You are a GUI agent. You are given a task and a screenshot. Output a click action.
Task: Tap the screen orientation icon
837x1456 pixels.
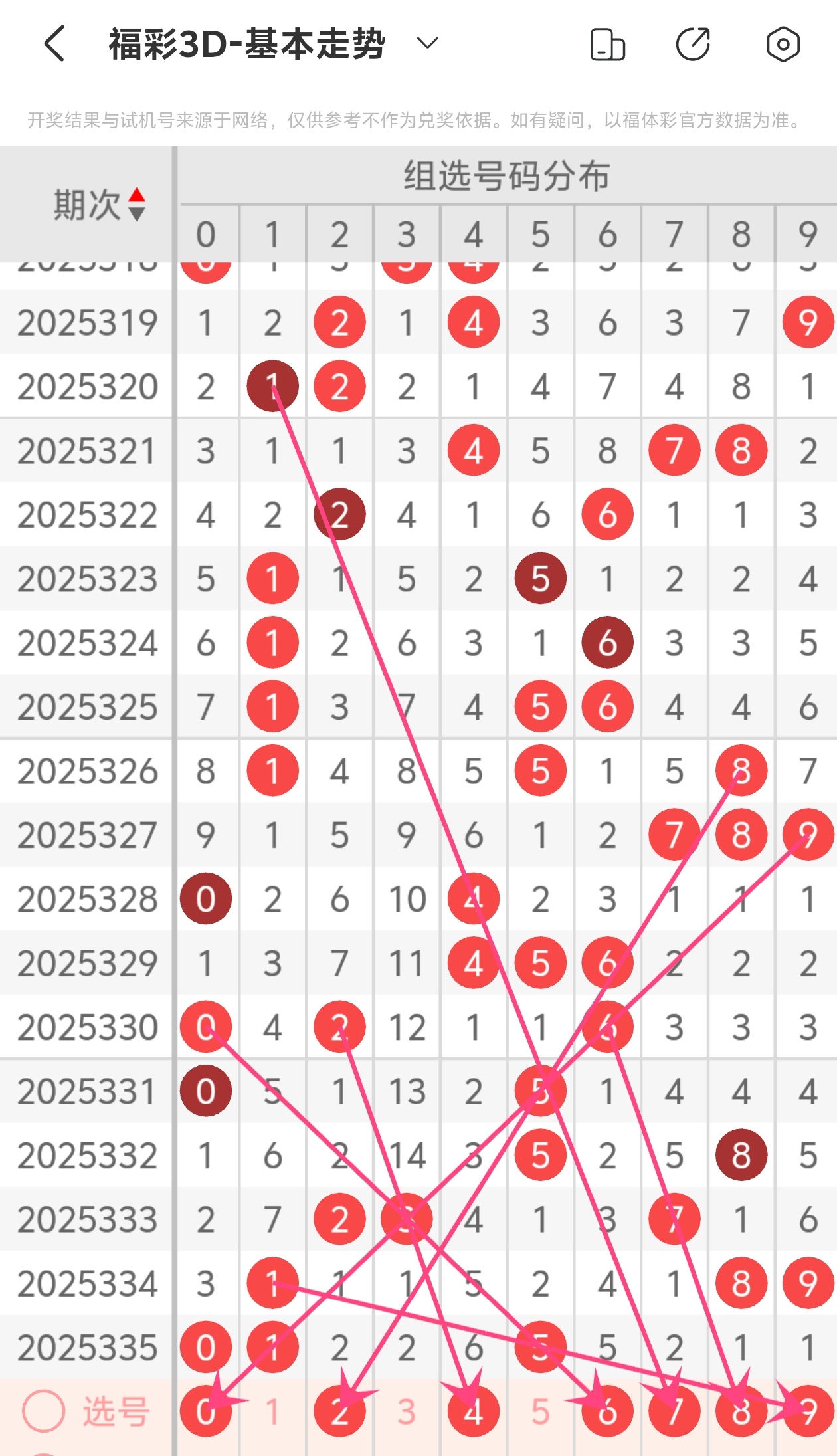point(607,45)
